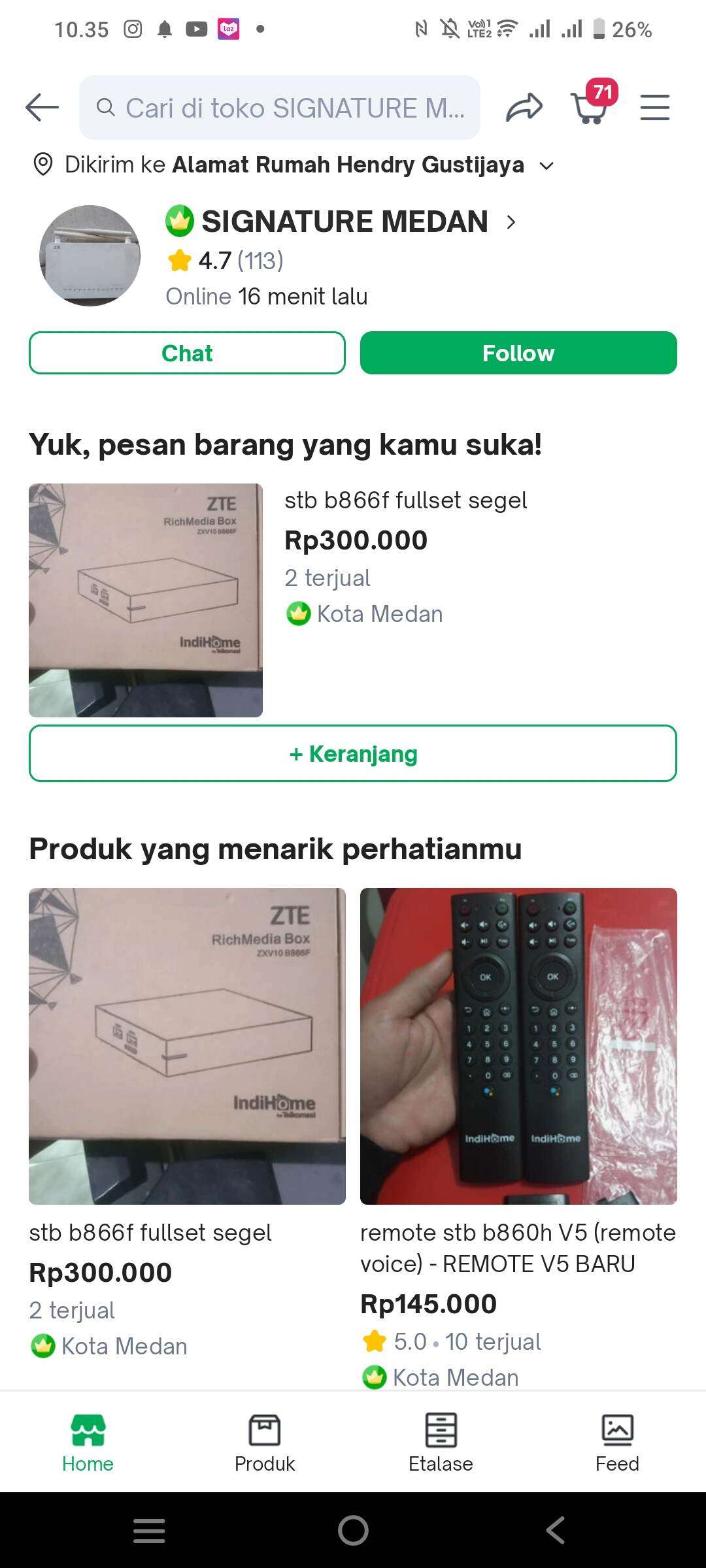Tap the store profile picture
The width and height of the screenshot is (706, 1568).
click(x=89, y=256)
